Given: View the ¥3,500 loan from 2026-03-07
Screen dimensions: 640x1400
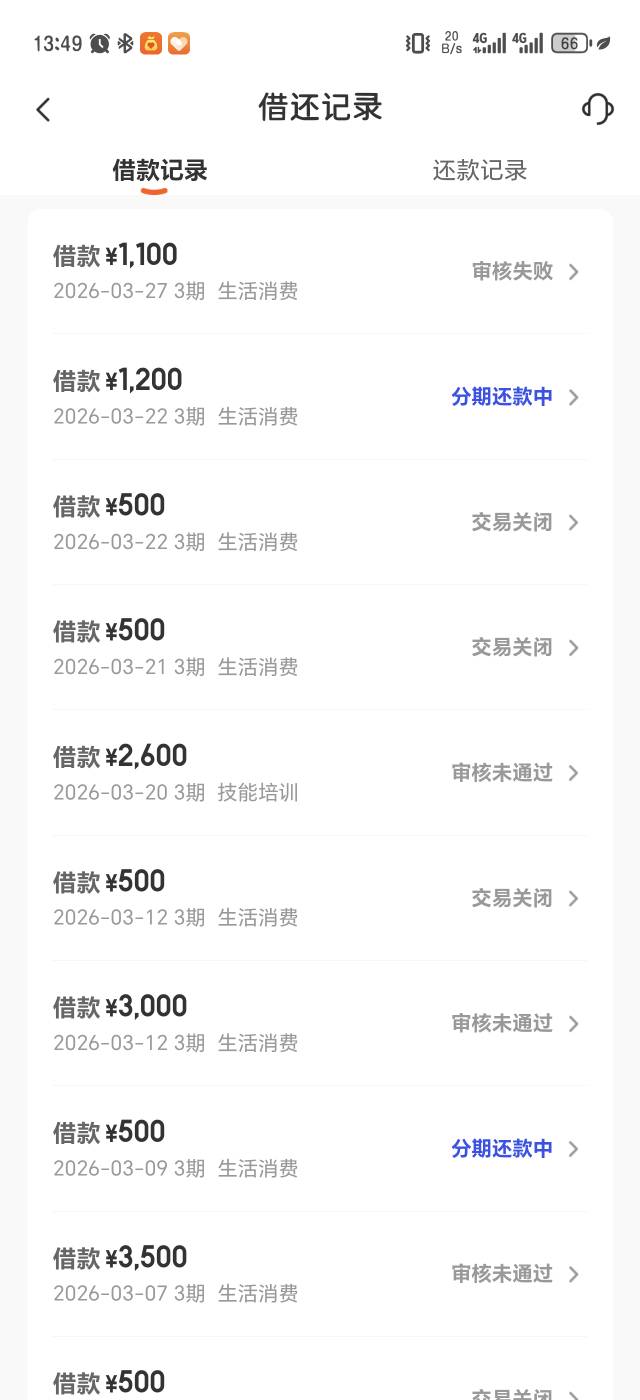Looking at the screenshot, I should tap(320, 1274).
